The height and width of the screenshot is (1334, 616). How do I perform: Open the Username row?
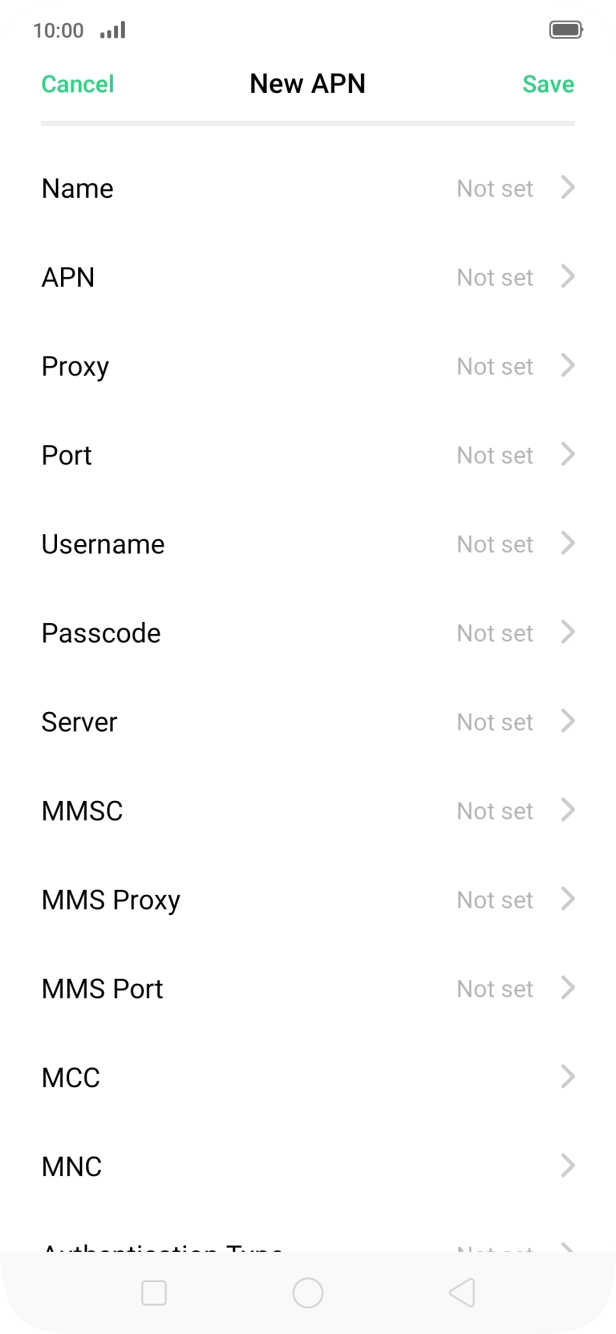coord(307,544)
